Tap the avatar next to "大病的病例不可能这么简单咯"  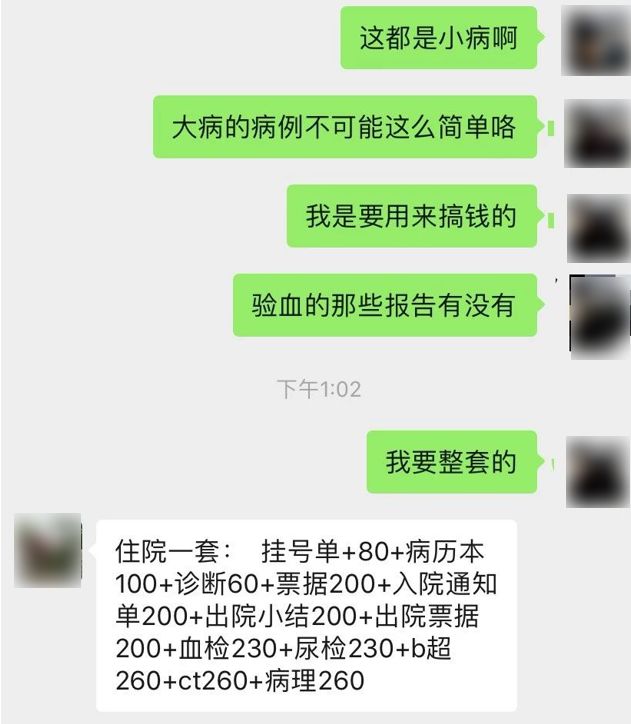click(597, 129)
